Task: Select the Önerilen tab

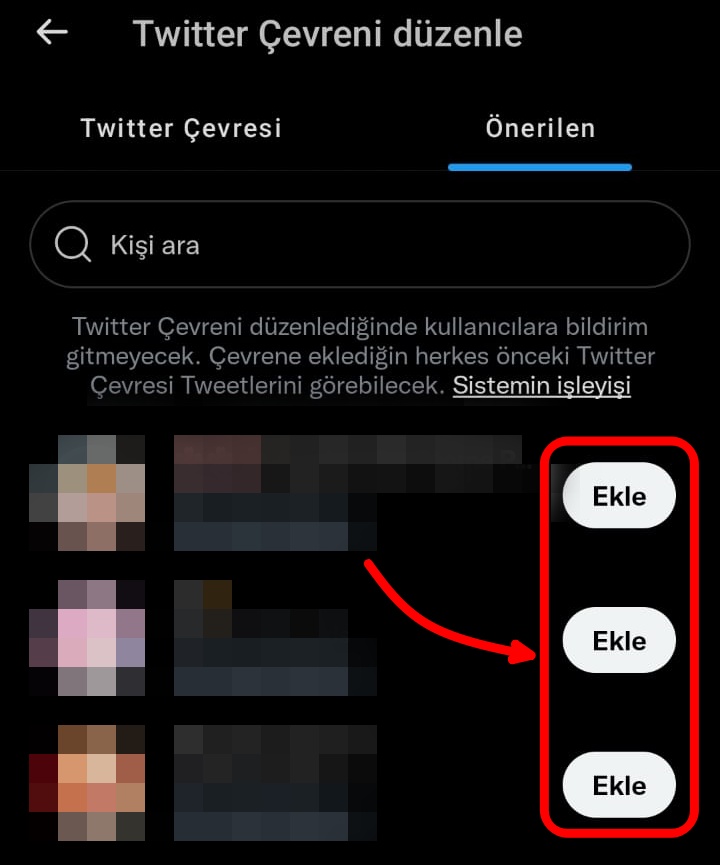Action: pos(540,128)
